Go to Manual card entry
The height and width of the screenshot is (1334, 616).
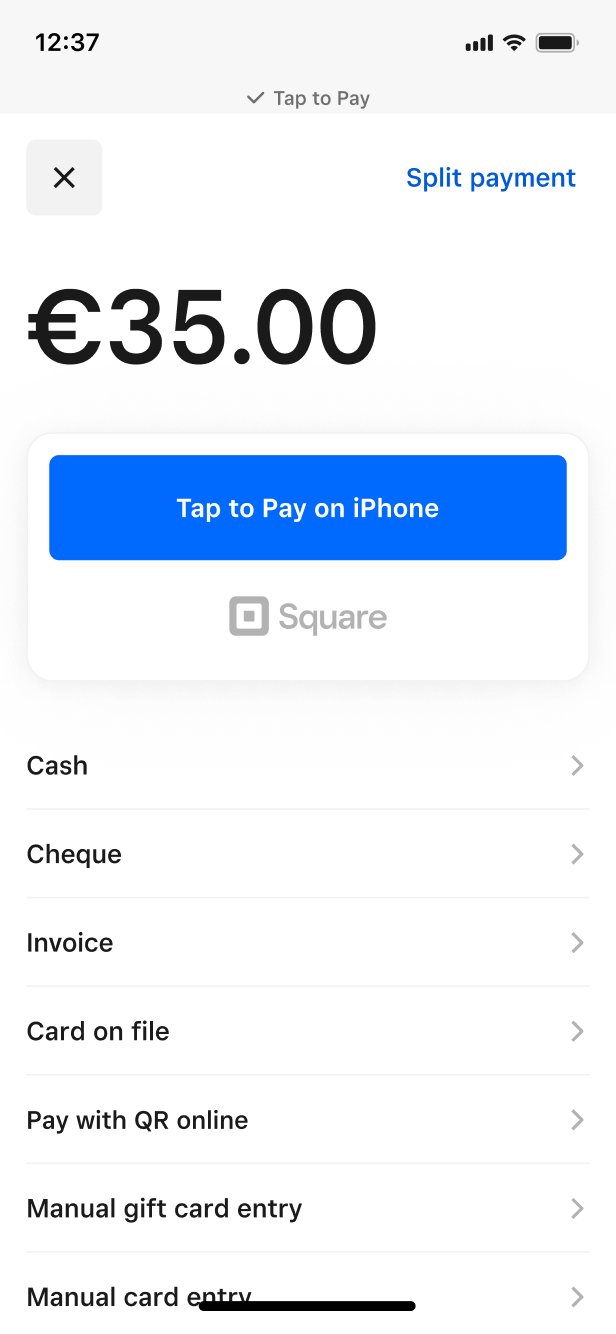tap(120, 1295)
